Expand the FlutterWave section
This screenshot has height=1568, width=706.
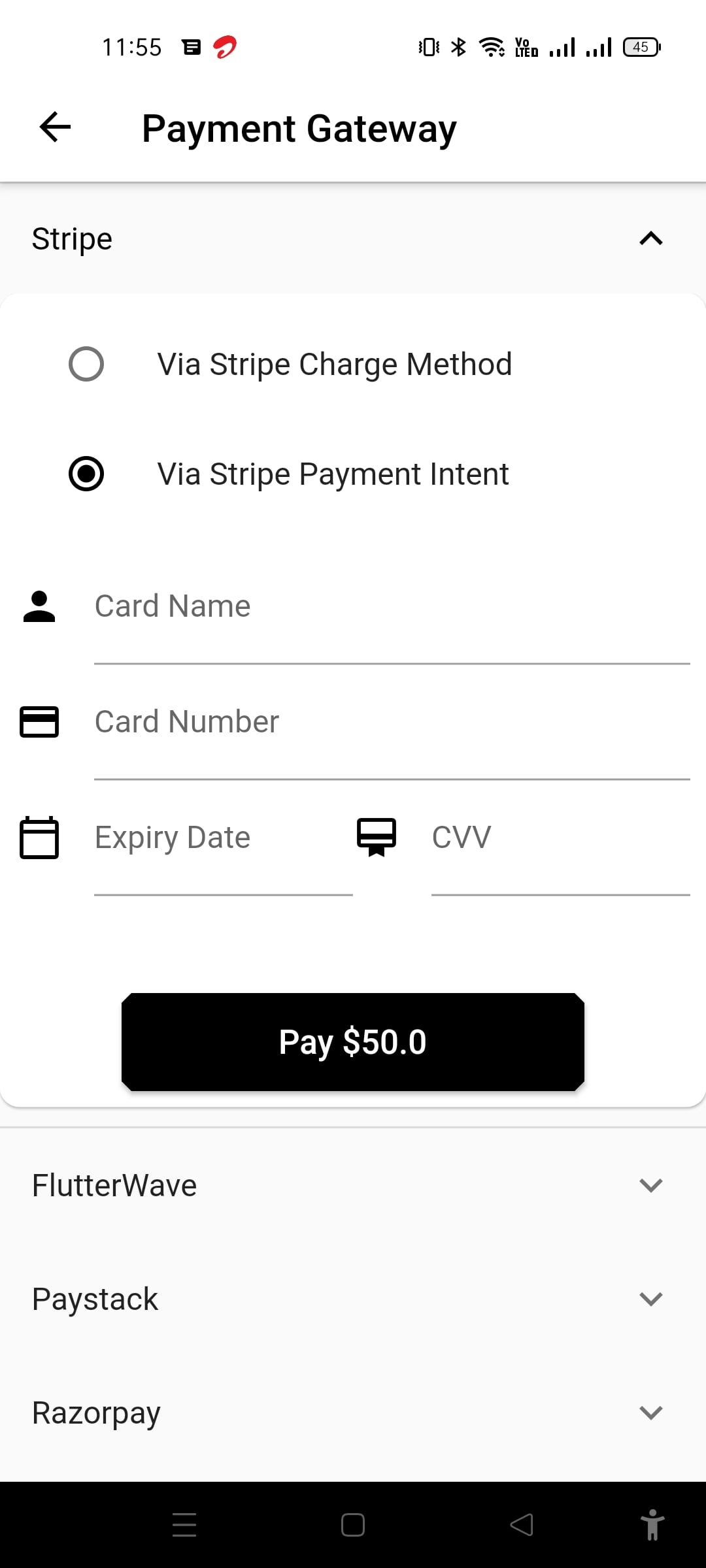353,1185
